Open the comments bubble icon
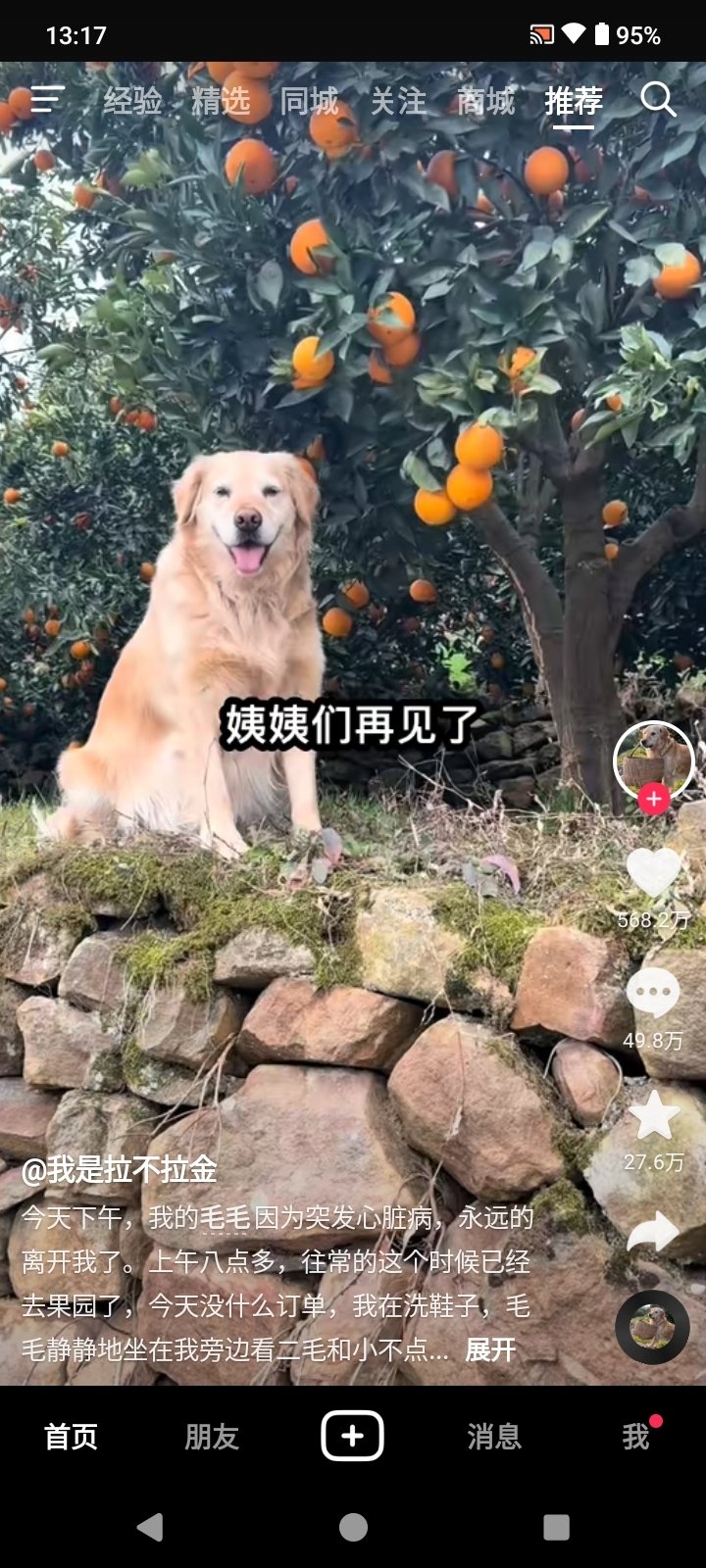The width and height of the screenshot is (706, 1568). (653, 994)
